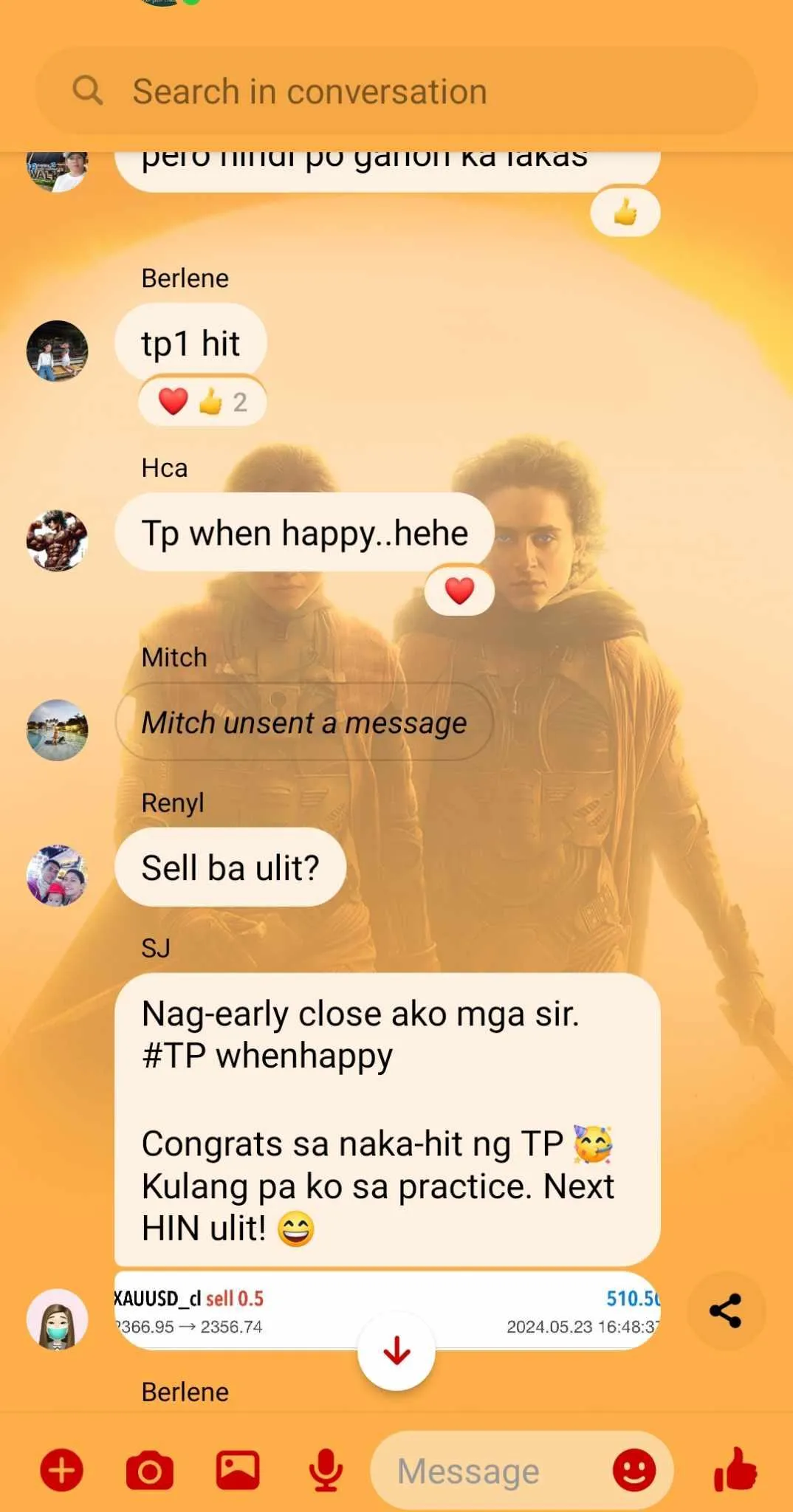
Task: Record a voice message with microphone
Action: coord(326,1470)
